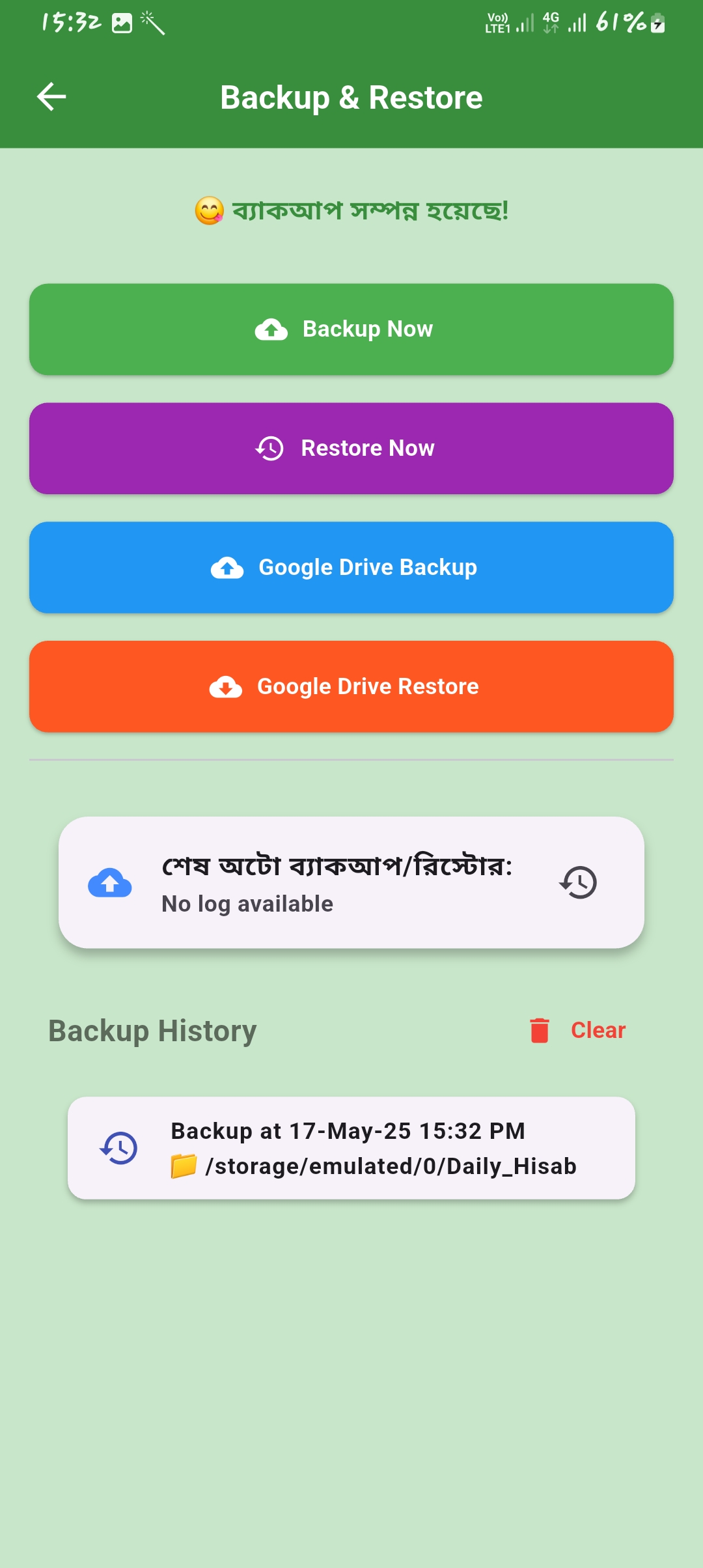Screen dimensions: 703x1568
Task: Go back using the arrow icon
Action: click(51, 97)
